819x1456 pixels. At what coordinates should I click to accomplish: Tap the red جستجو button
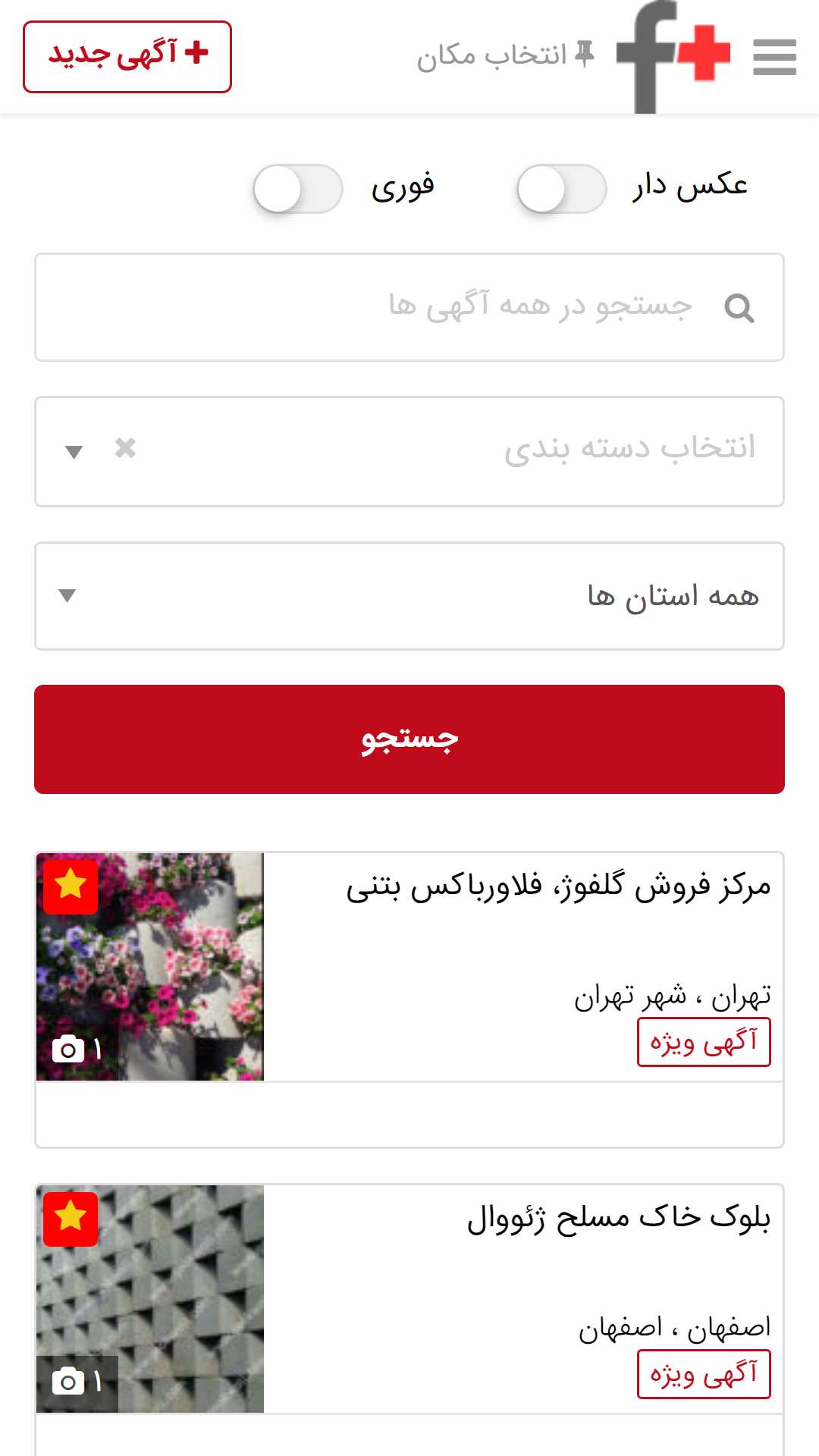409,739
